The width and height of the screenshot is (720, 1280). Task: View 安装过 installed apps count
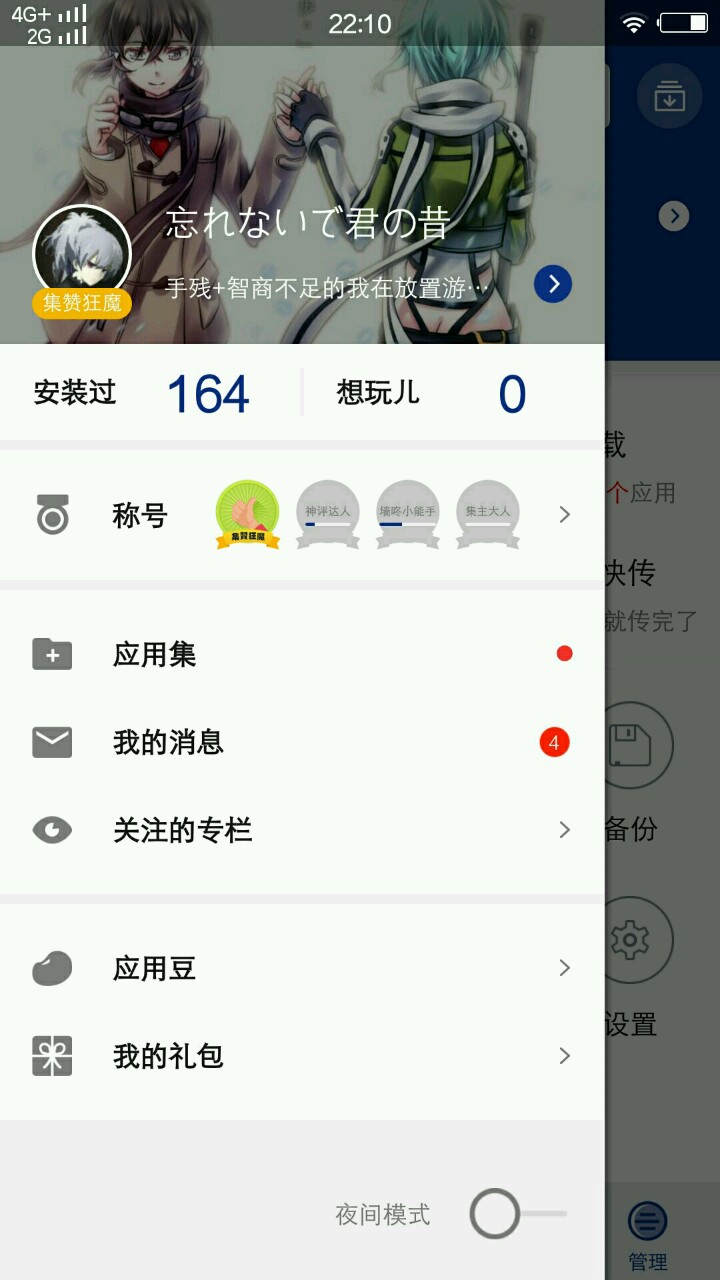click(x=150, y=393)
